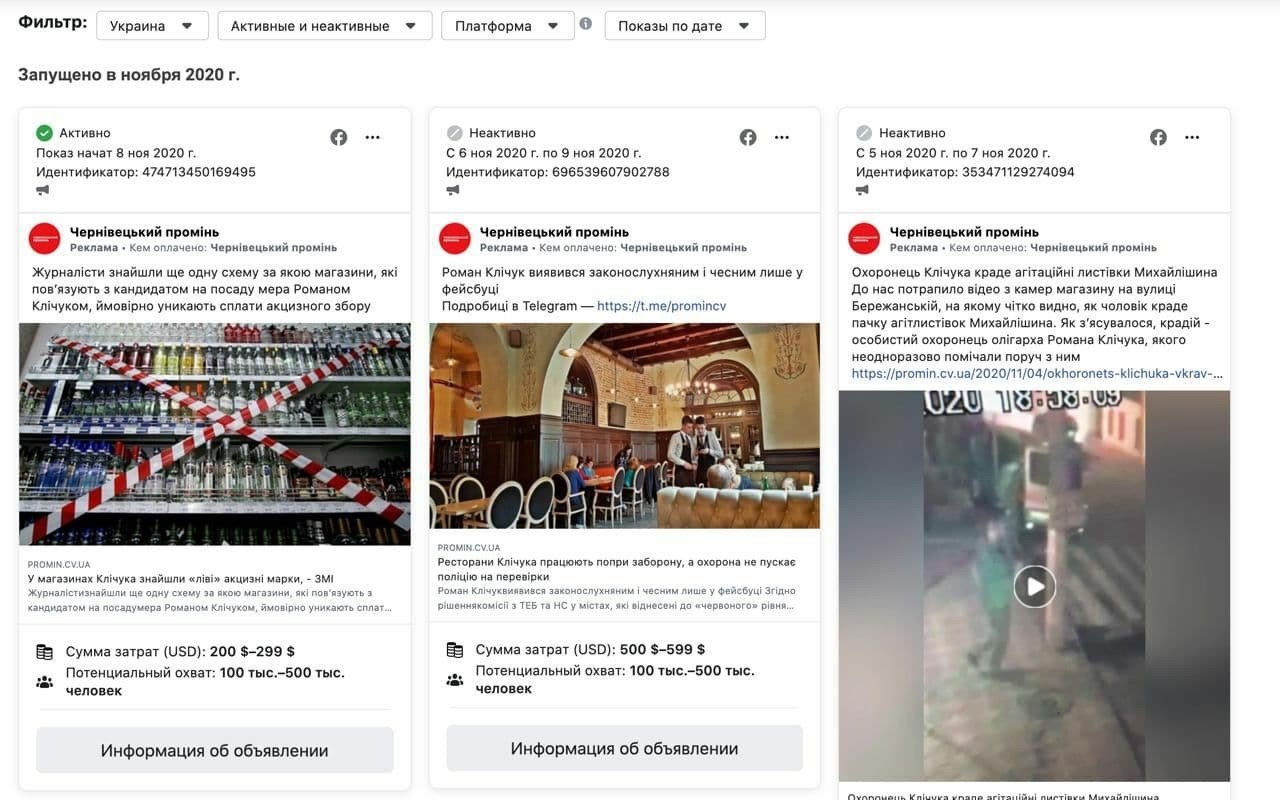Tap the info icon next to Платформа
Viewport: 1280px width, 800px height.
pyautogui.click(x=586, y=24)
